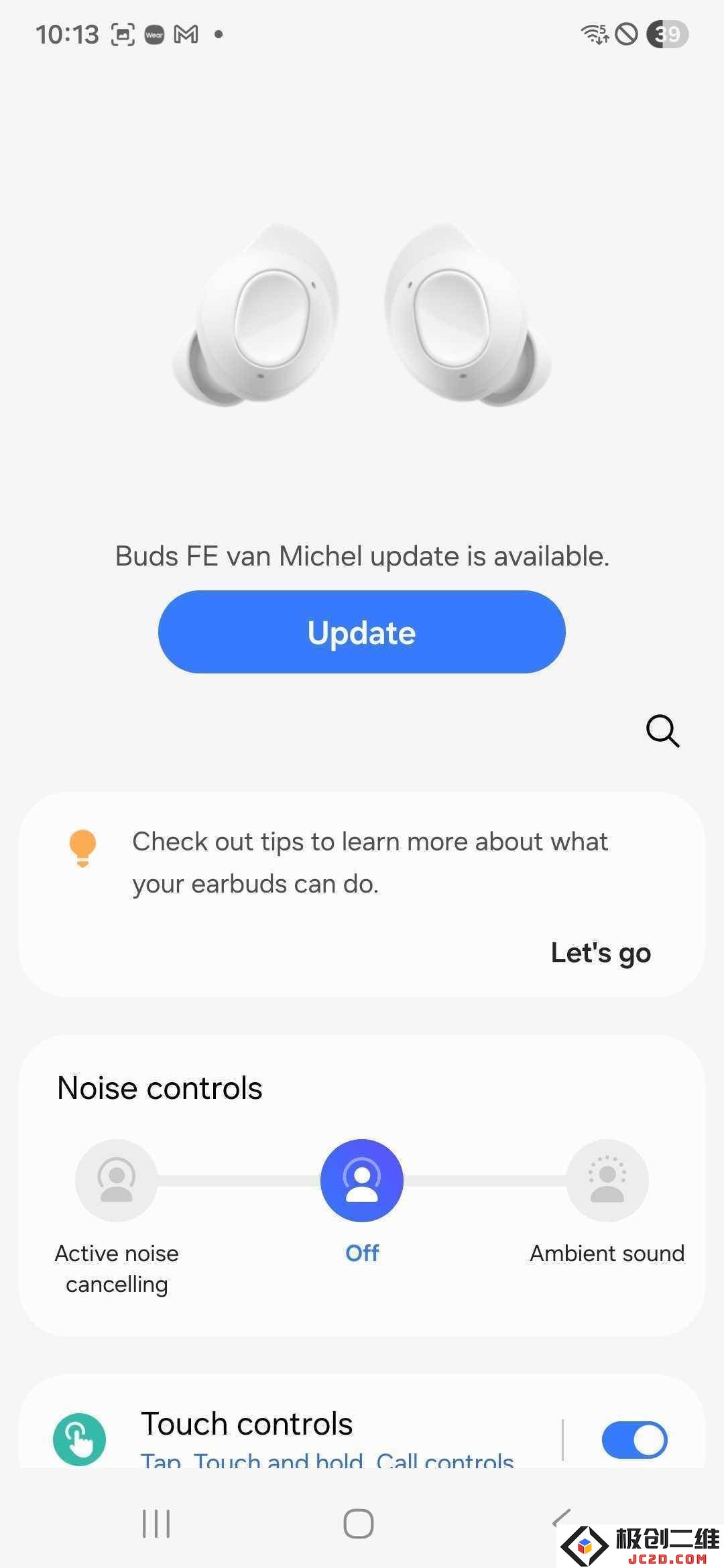Switch to Ambient sound mode
Image resolution: width=724 pixels, height=1568 pixels.
(607, 1180)
